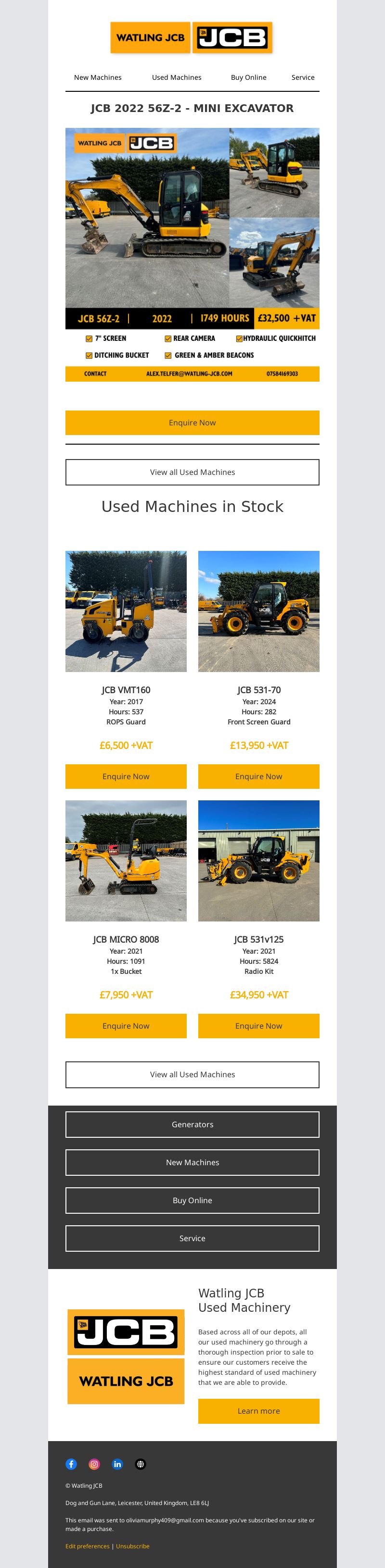Open the Used Machines link in the header menu
The width and height of the screenshot is (385, 1568).
[x=177, y=77]
